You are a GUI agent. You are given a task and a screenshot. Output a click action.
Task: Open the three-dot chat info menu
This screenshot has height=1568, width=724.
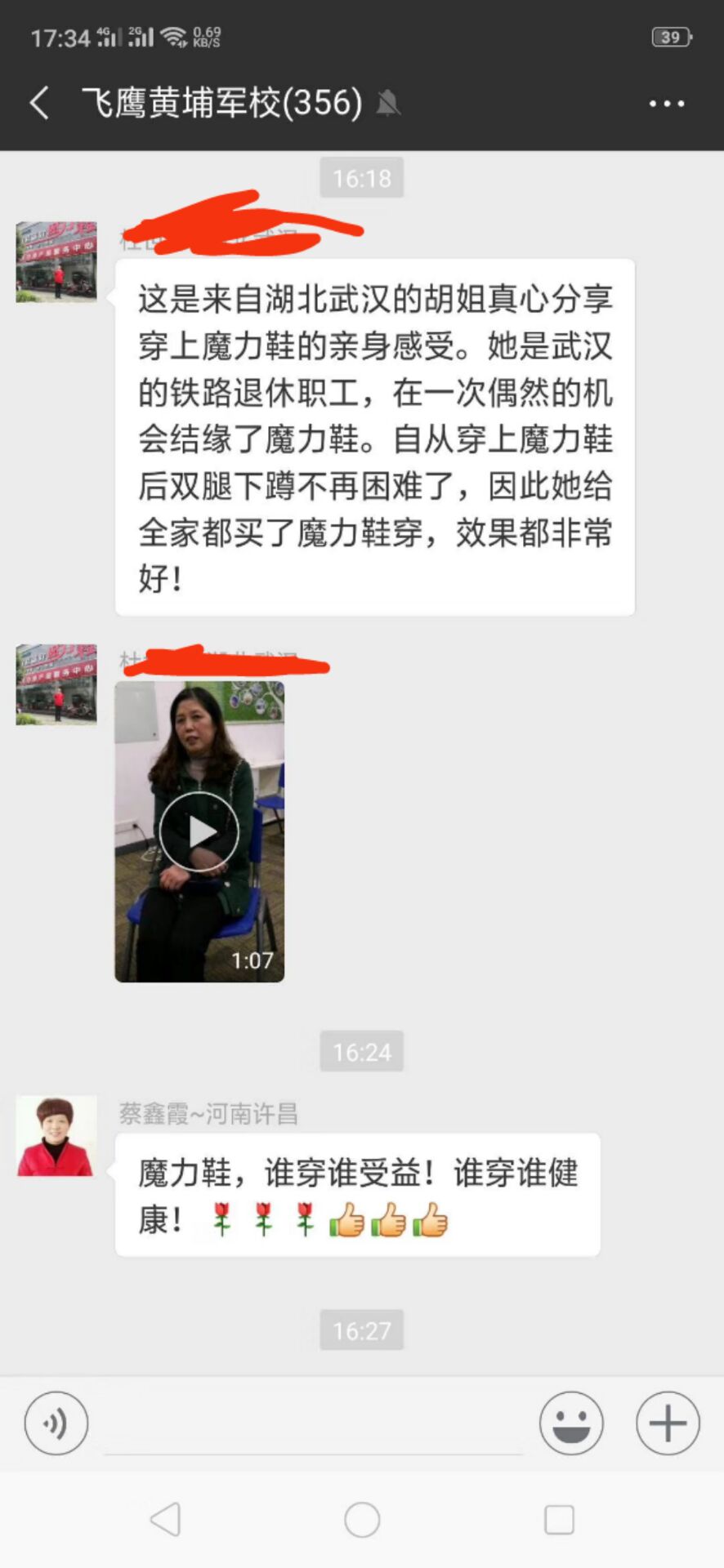pyautogui.click(x=667, y=104)
